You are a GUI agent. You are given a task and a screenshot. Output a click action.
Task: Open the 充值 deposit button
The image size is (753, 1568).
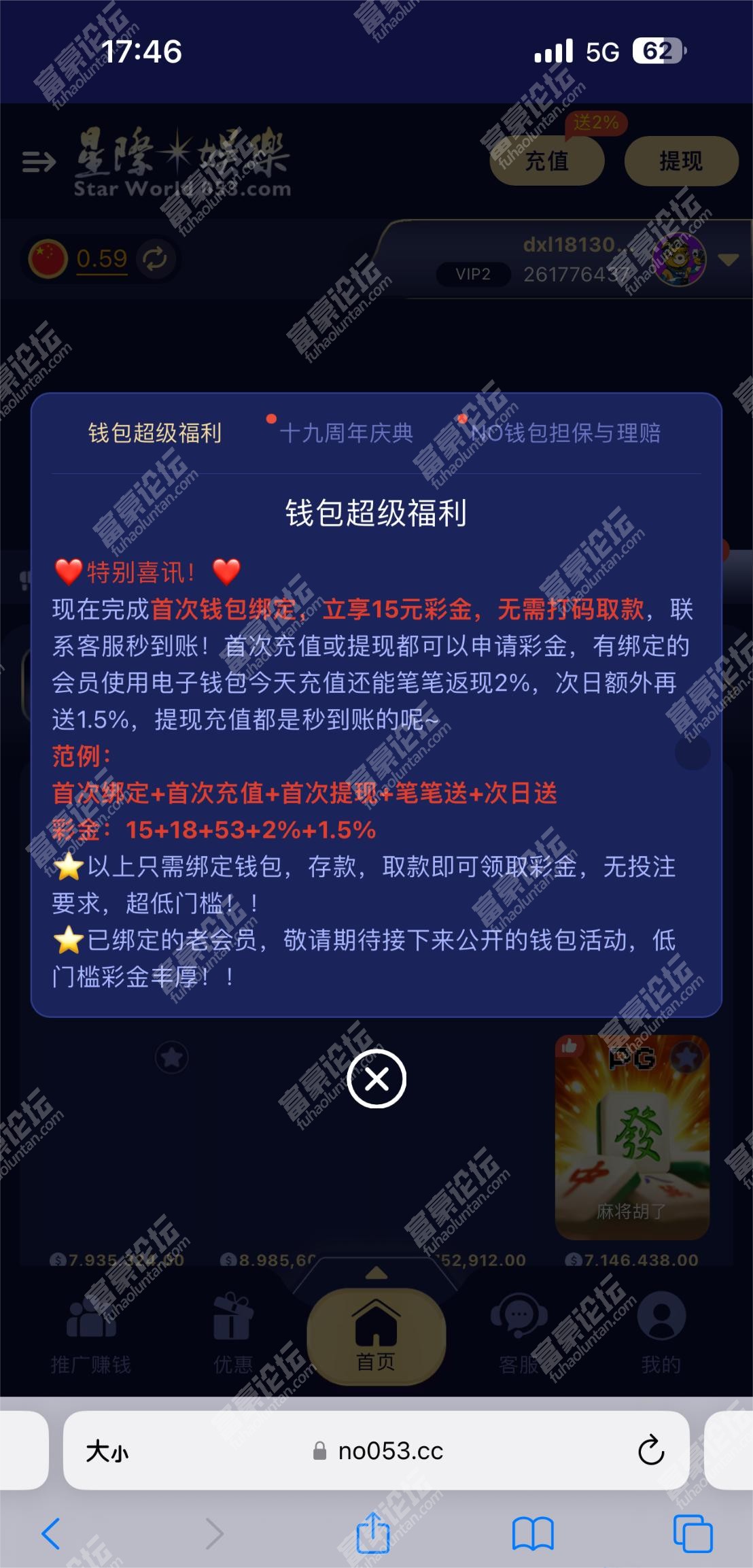pos(547,161)
